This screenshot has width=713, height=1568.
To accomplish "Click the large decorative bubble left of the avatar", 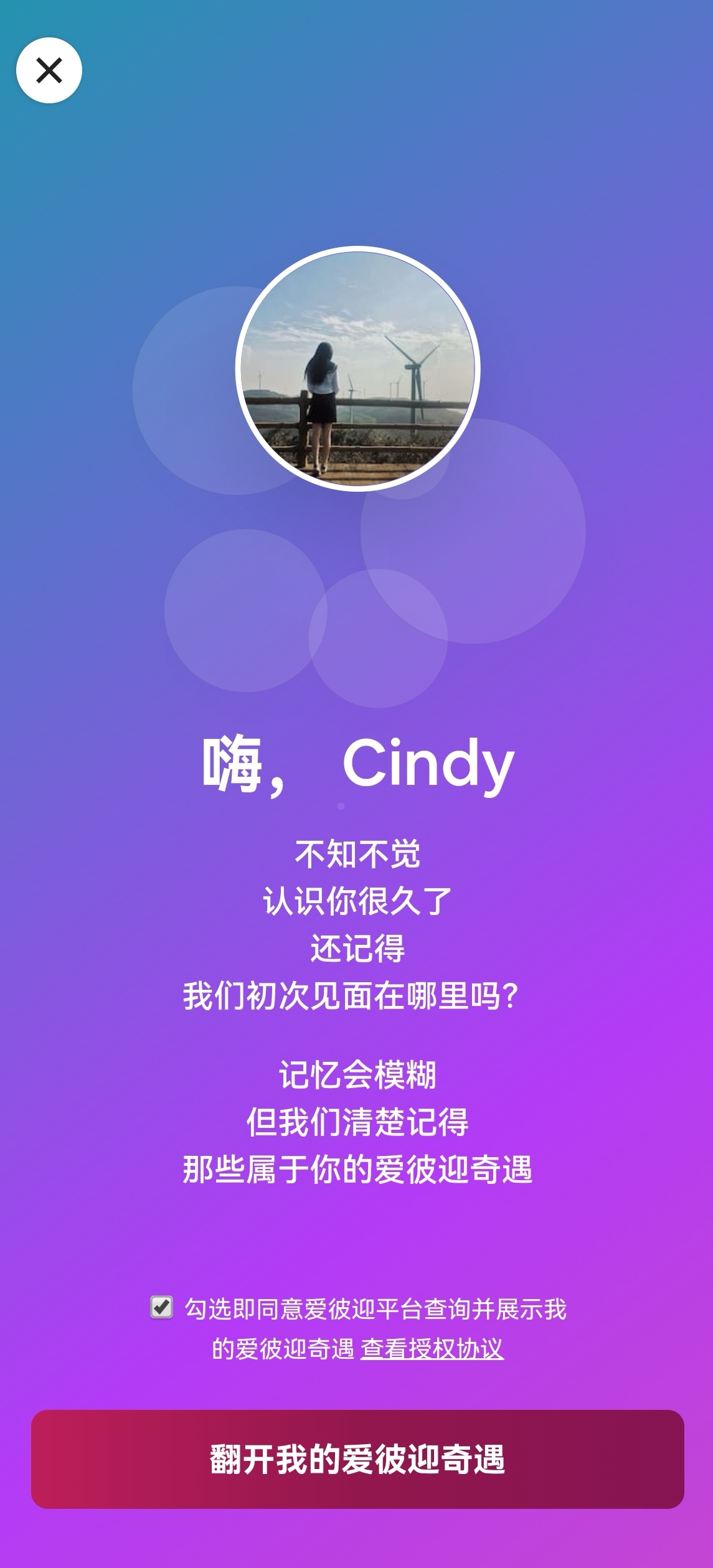I will coord(187,392).
